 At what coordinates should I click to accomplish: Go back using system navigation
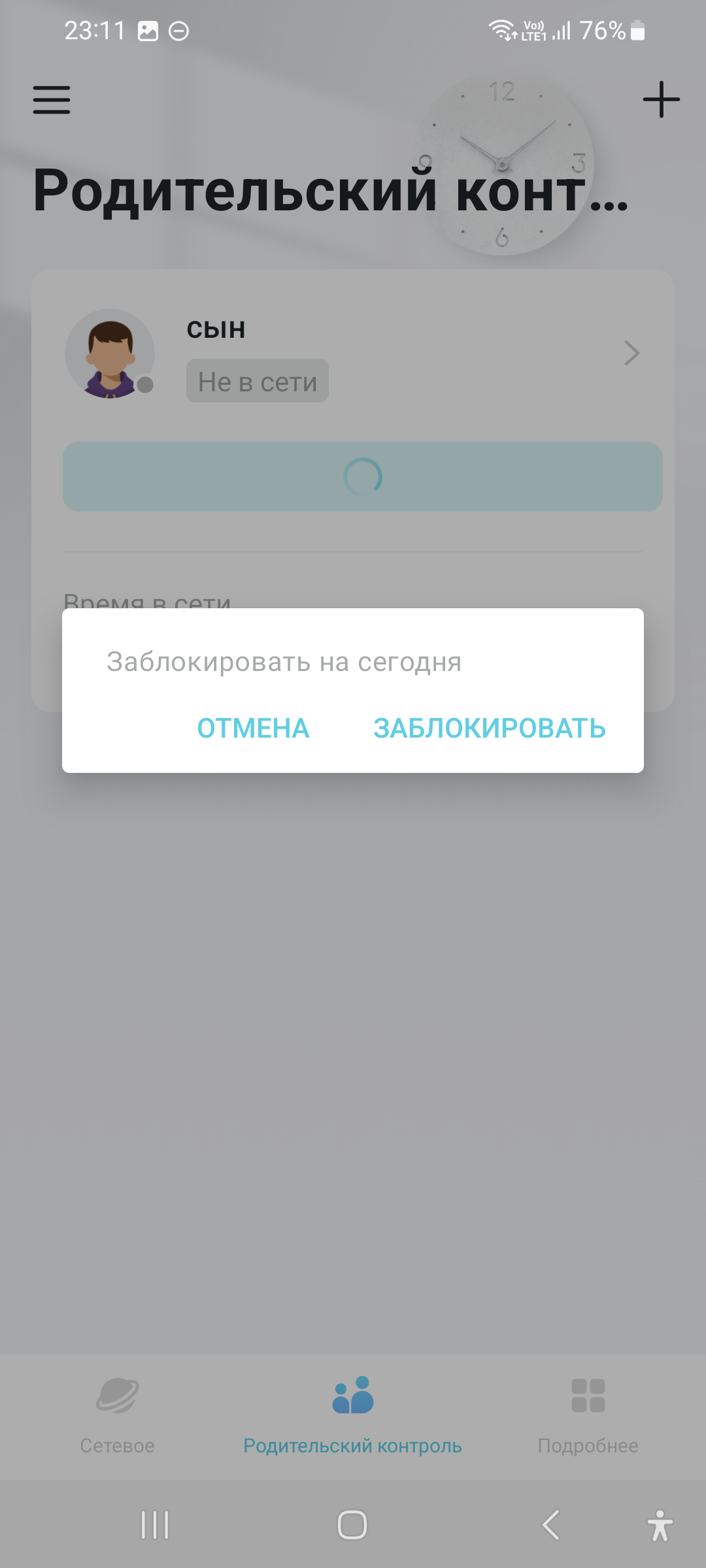click(551, 1526)
